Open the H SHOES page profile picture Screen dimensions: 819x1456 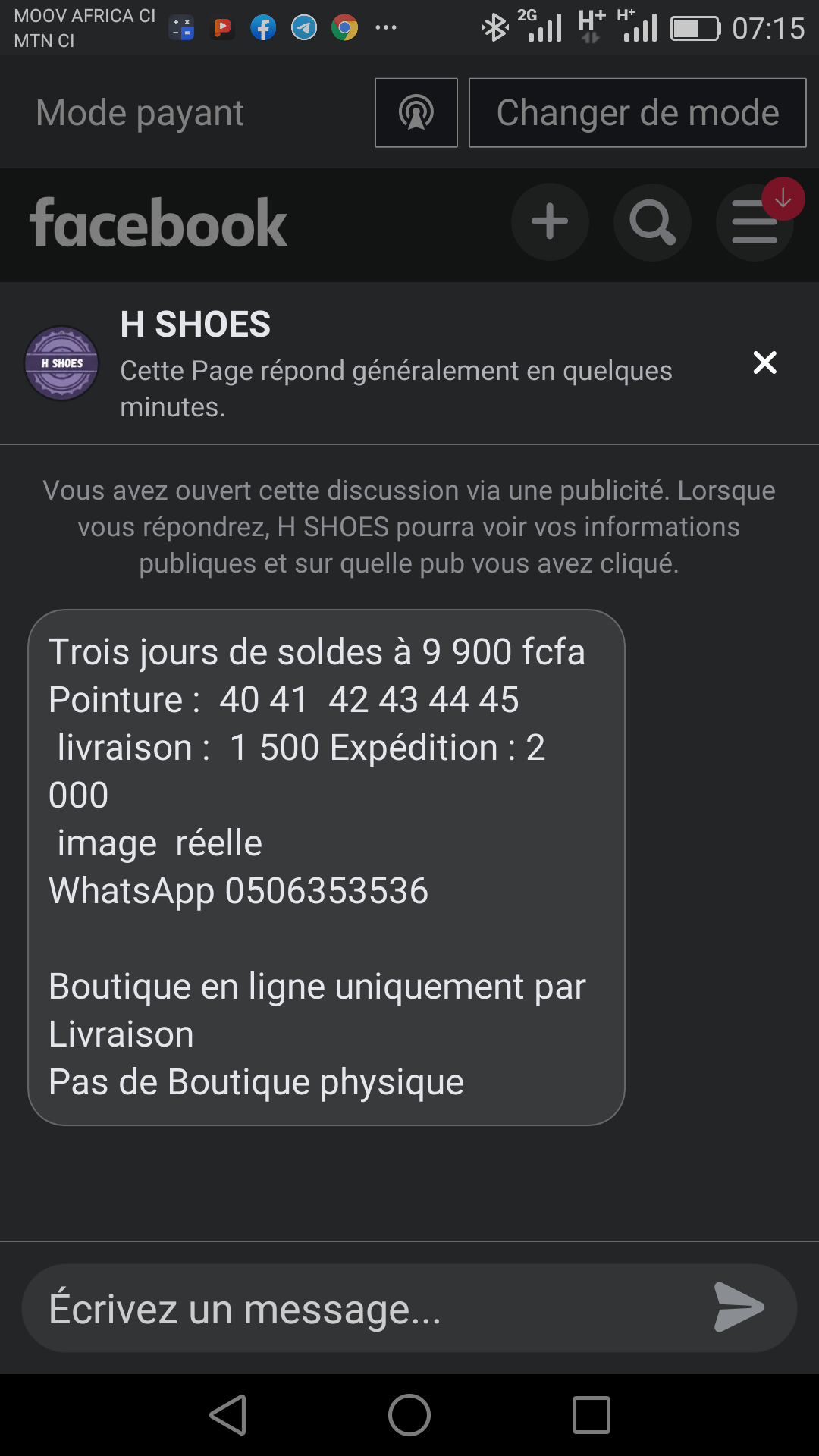click(x=61, y=363)
